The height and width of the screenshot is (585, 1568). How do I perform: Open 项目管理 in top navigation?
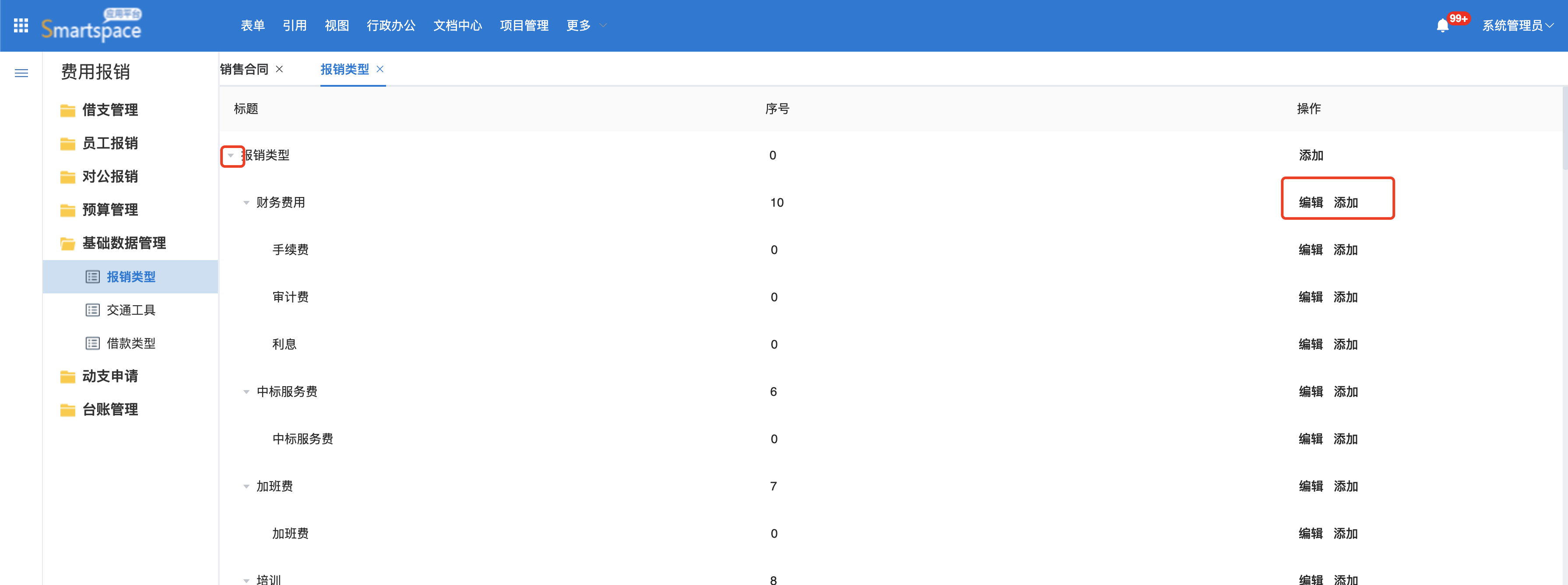(524, 25)
